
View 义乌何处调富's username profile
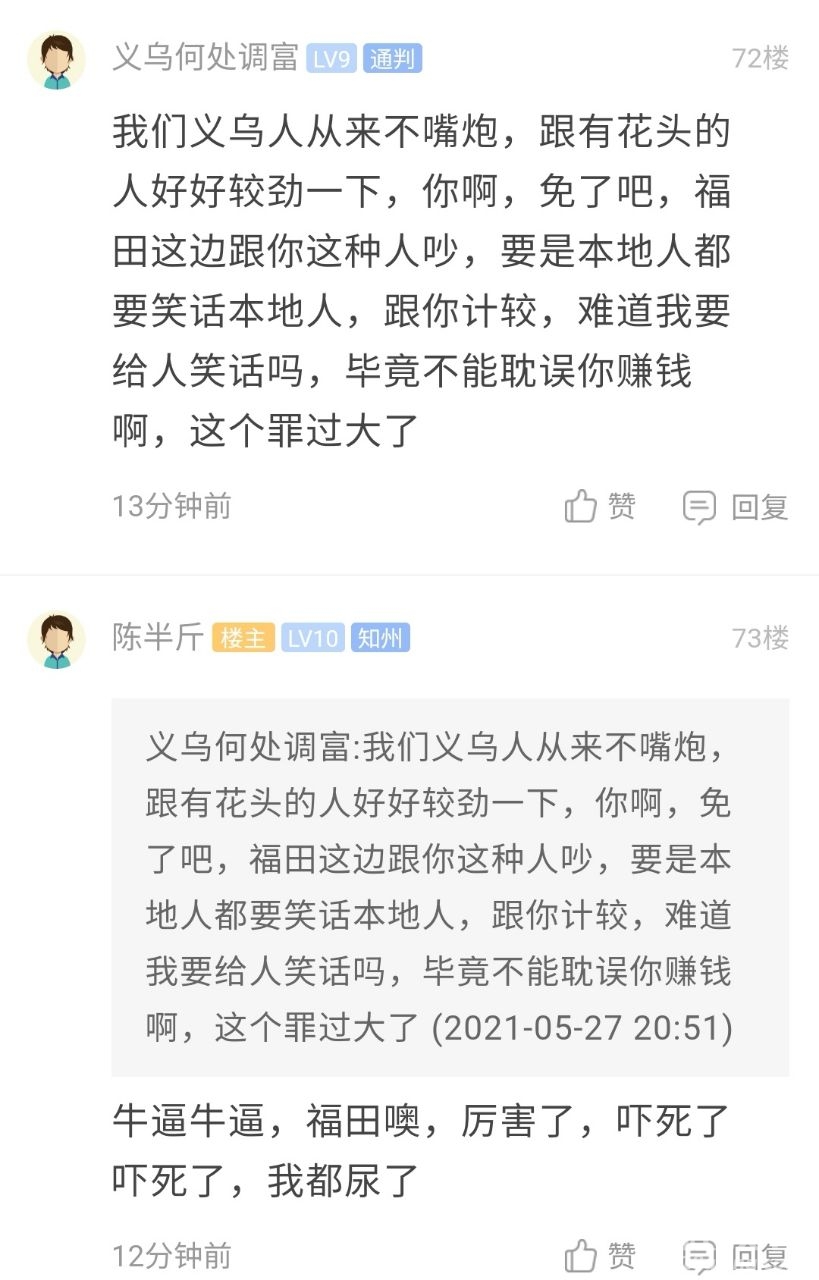coord(205,59)
